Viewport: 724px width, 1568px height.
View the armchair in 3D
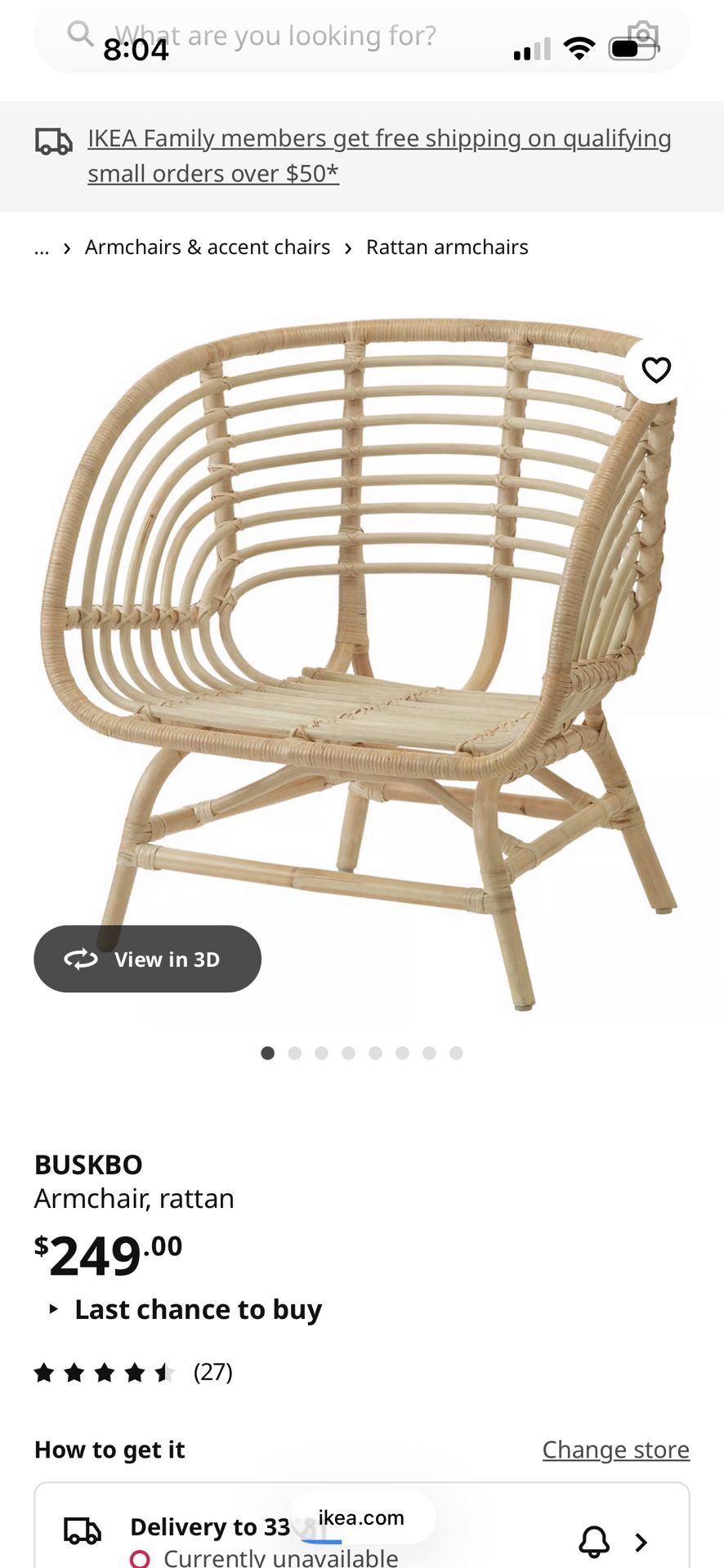pos(147,959)
